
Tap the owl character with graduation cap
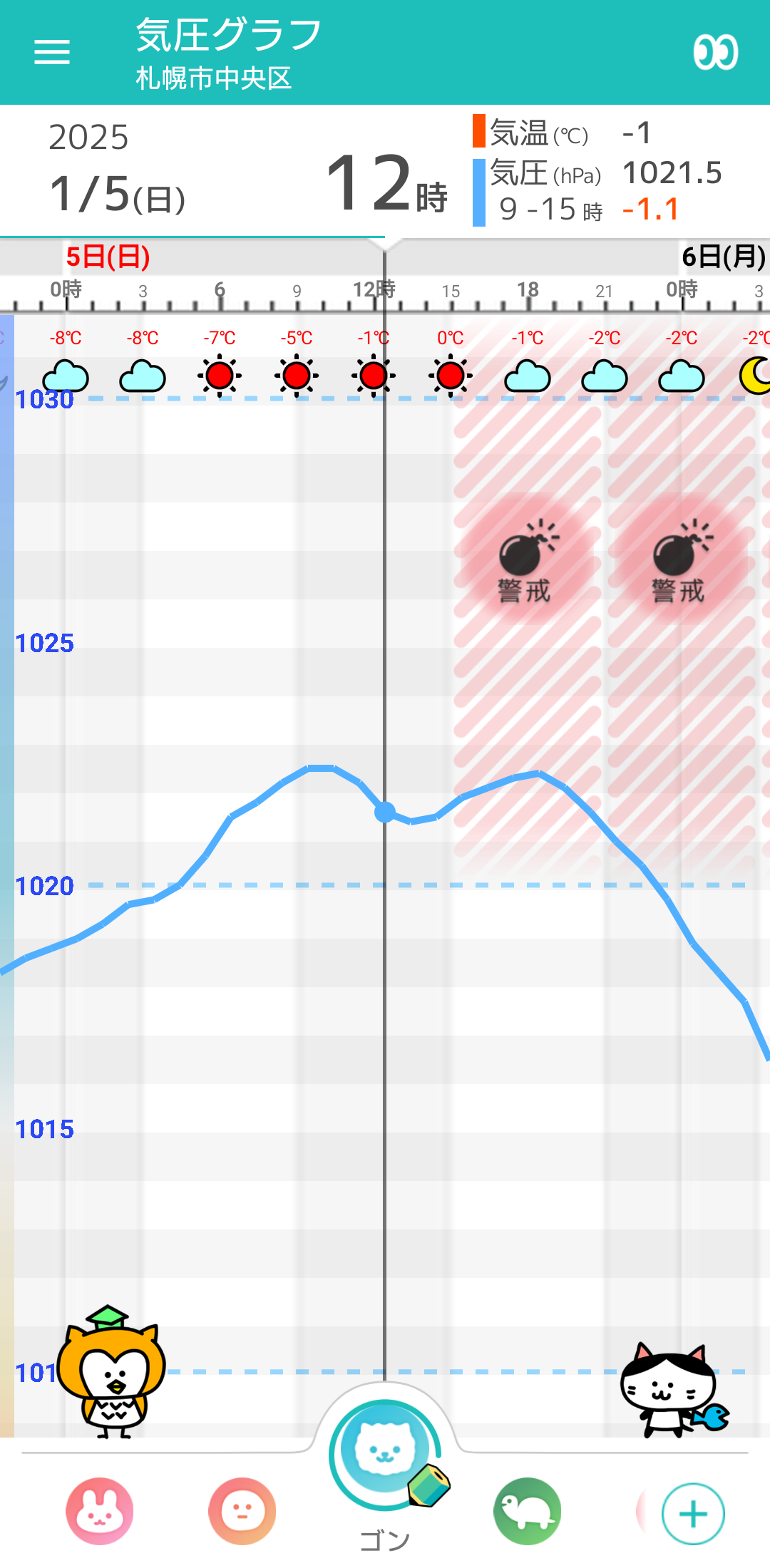click(111, 1372)
